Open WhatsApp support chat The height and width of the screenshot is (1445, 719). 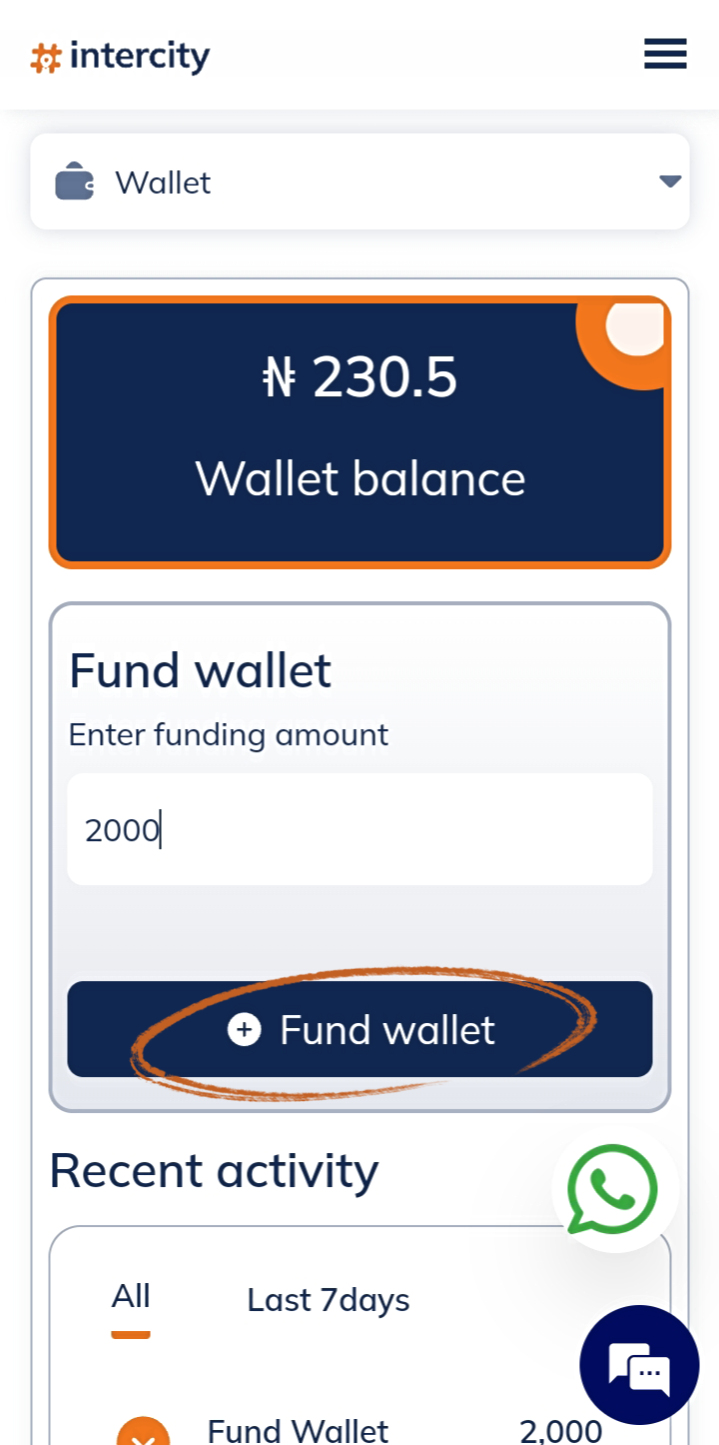click(613, 1190)
